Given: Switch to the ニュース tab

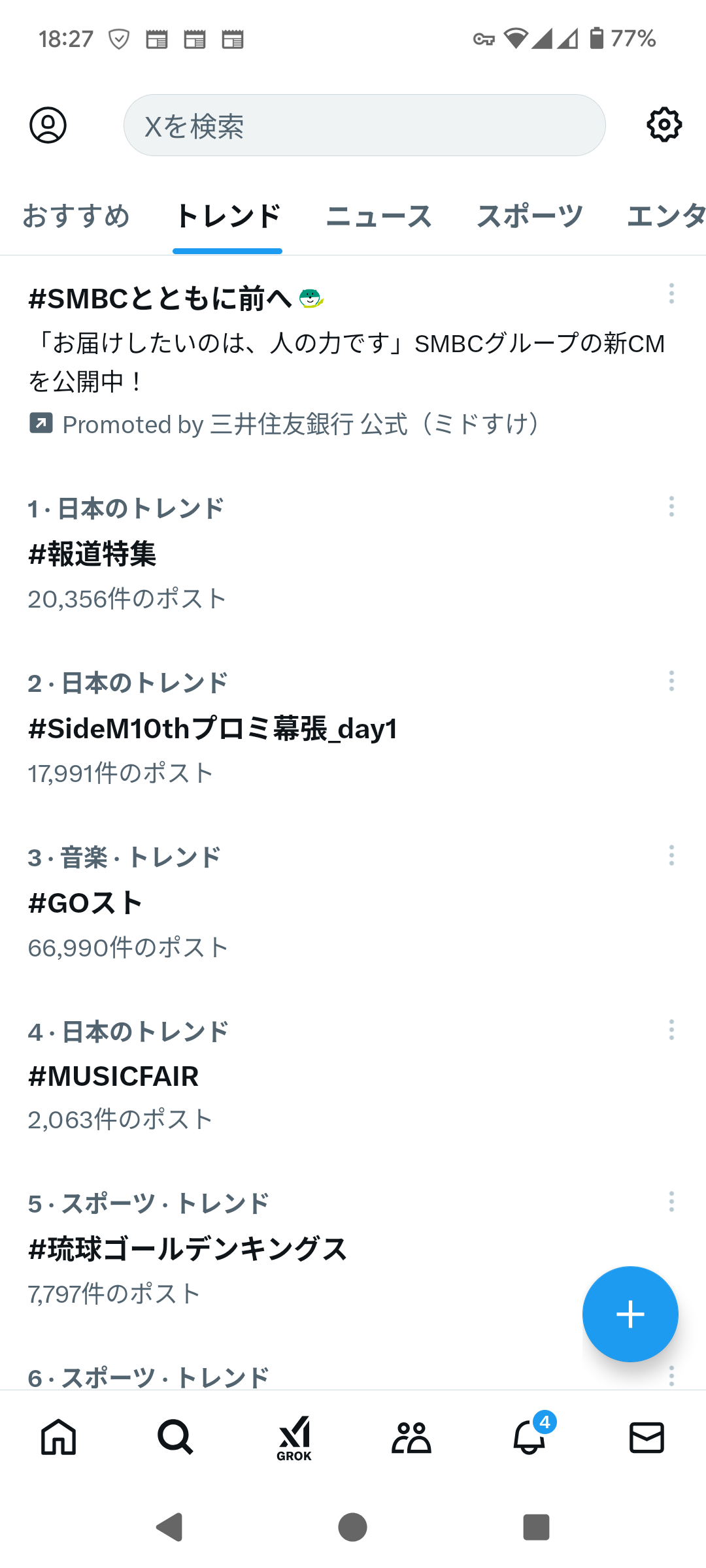Looking at the screenshot, I should [x=378, y=217].
